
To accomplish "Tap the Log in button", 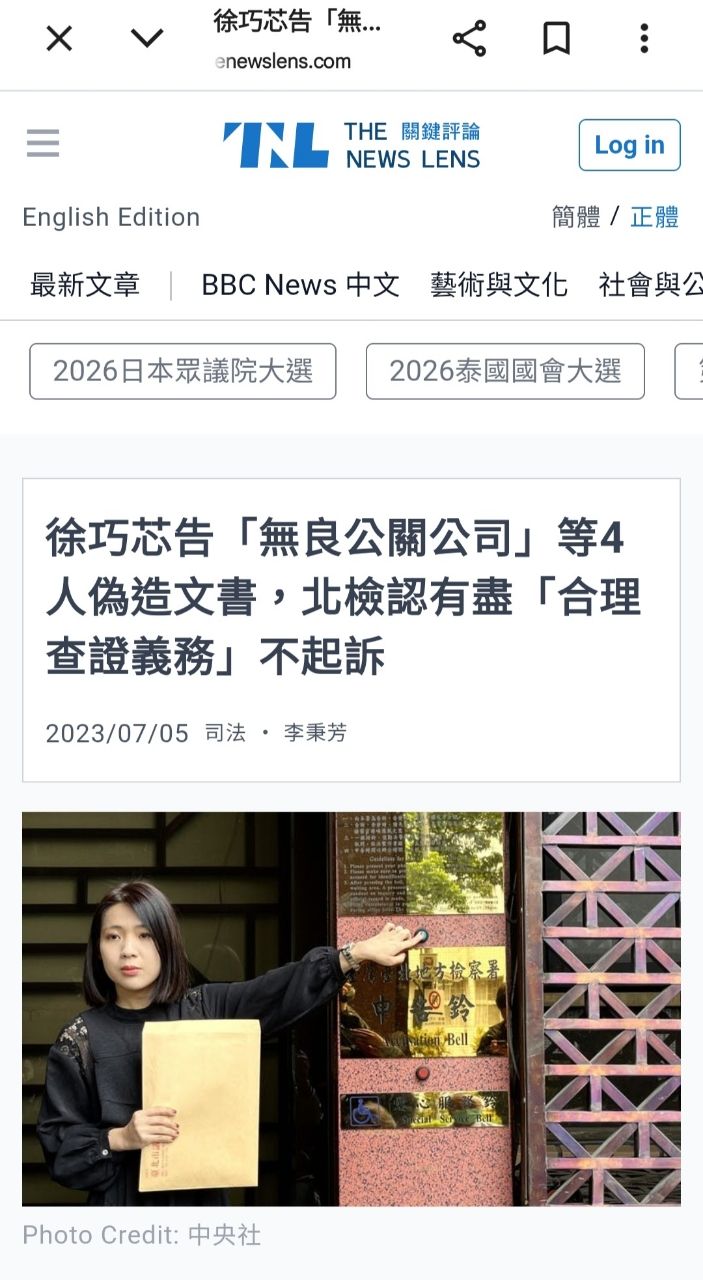I will (629, 145).
